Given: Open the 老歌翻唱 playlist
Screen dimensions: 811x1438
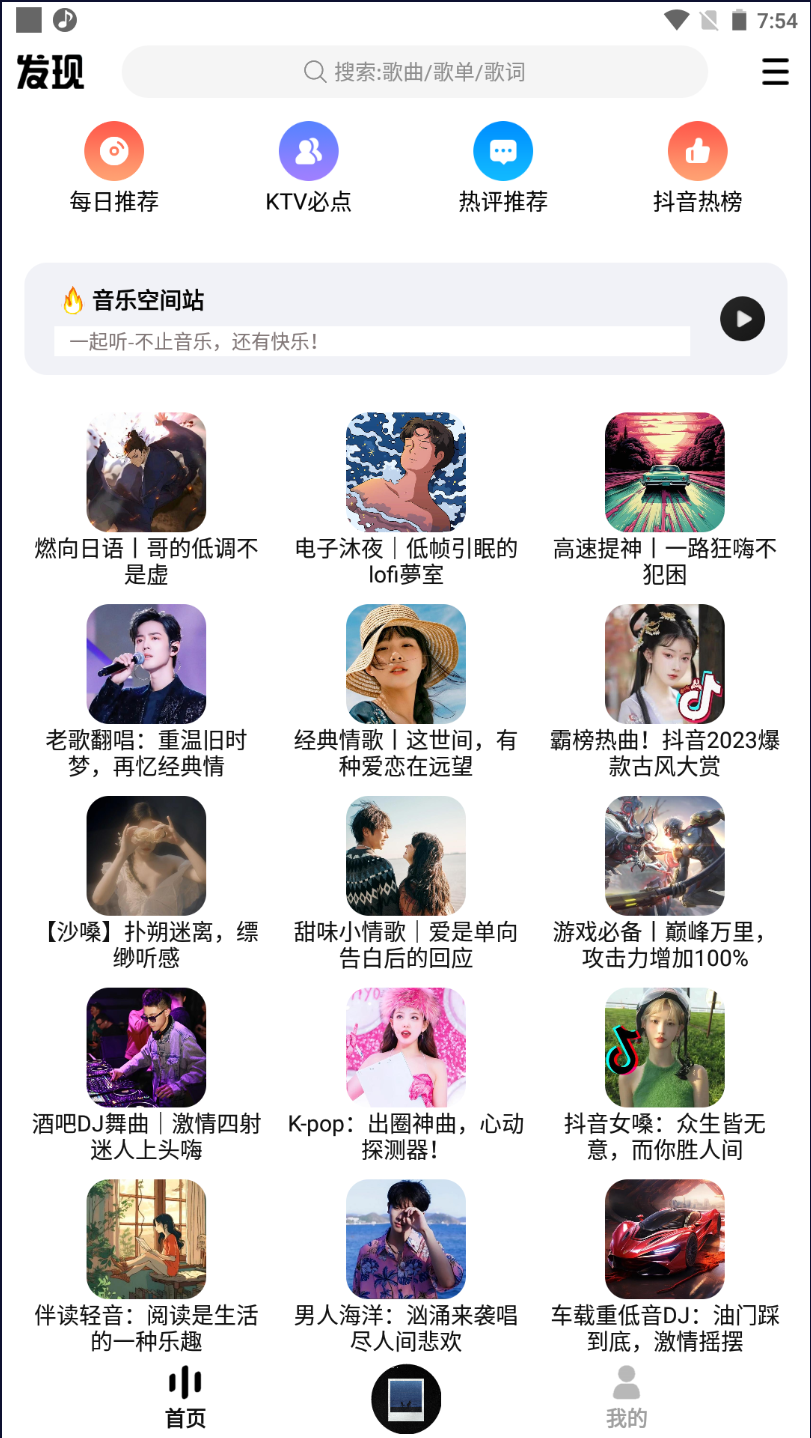Looking at the screenshot, I should 146,664.
